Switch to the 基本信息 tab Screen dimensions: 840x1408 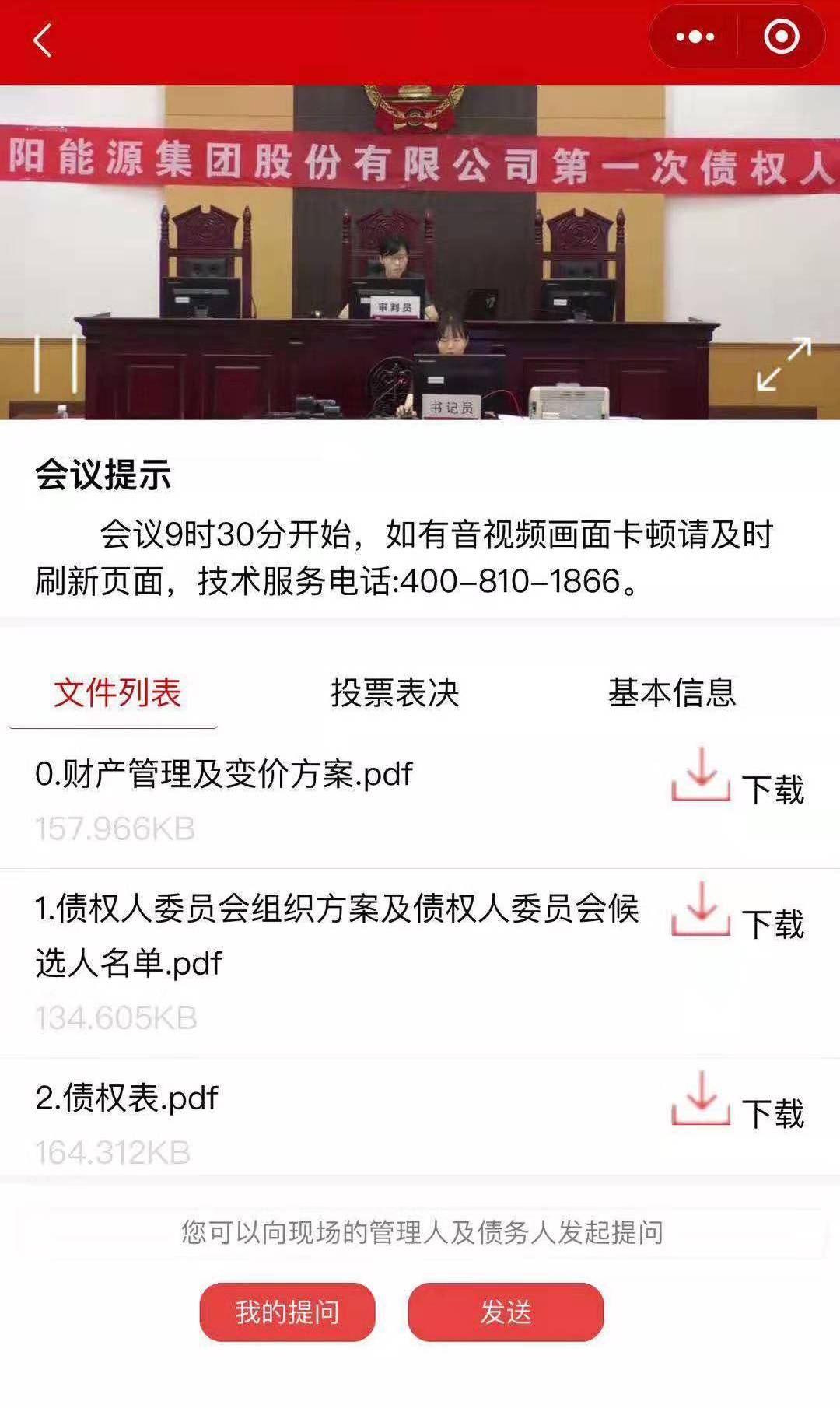pyautogui.click(x=674, y=695)
